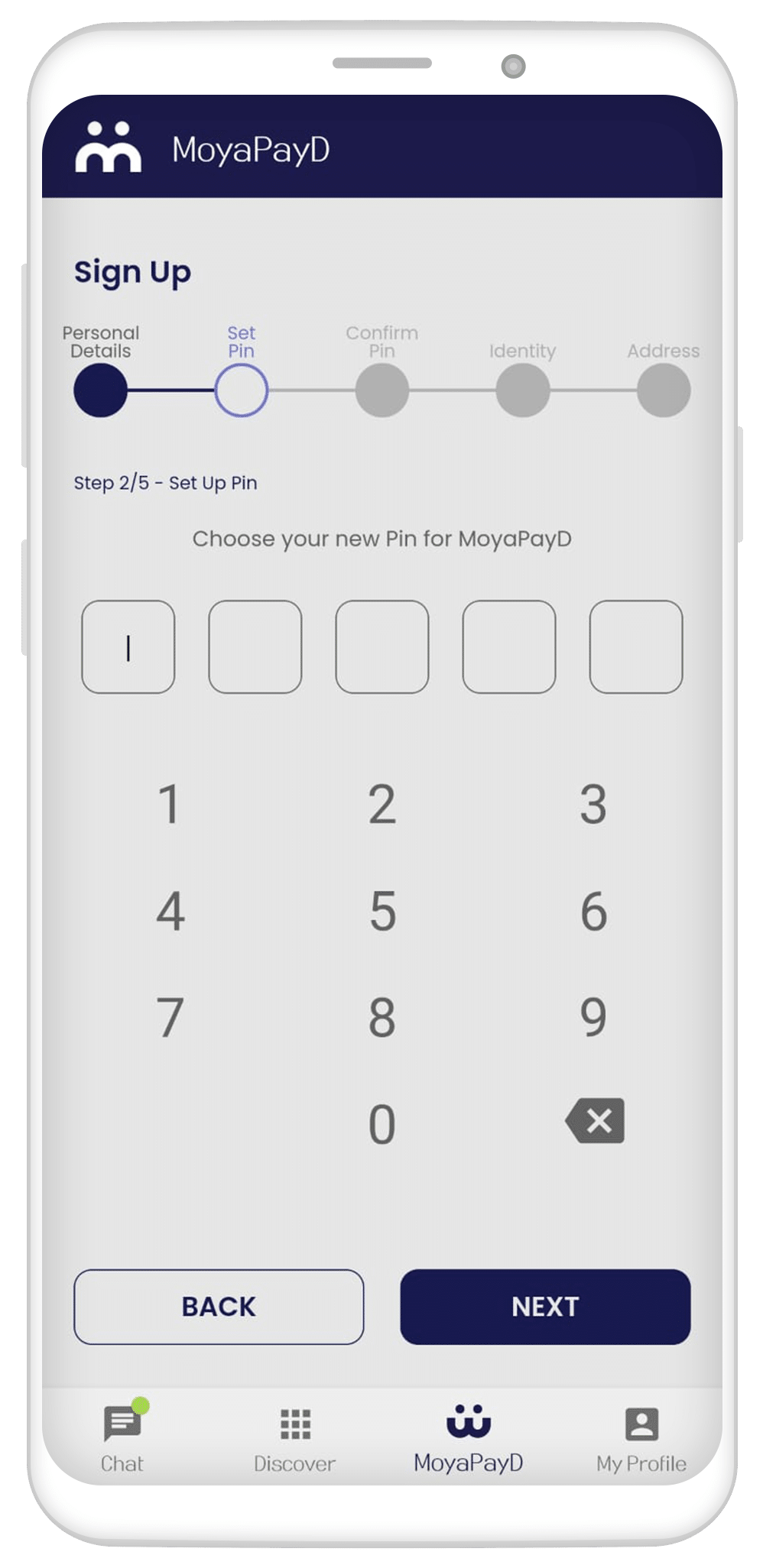Enter digit 4 on the keypad
Viewport: 776px width, 1568px height.
tap(170, 911)
